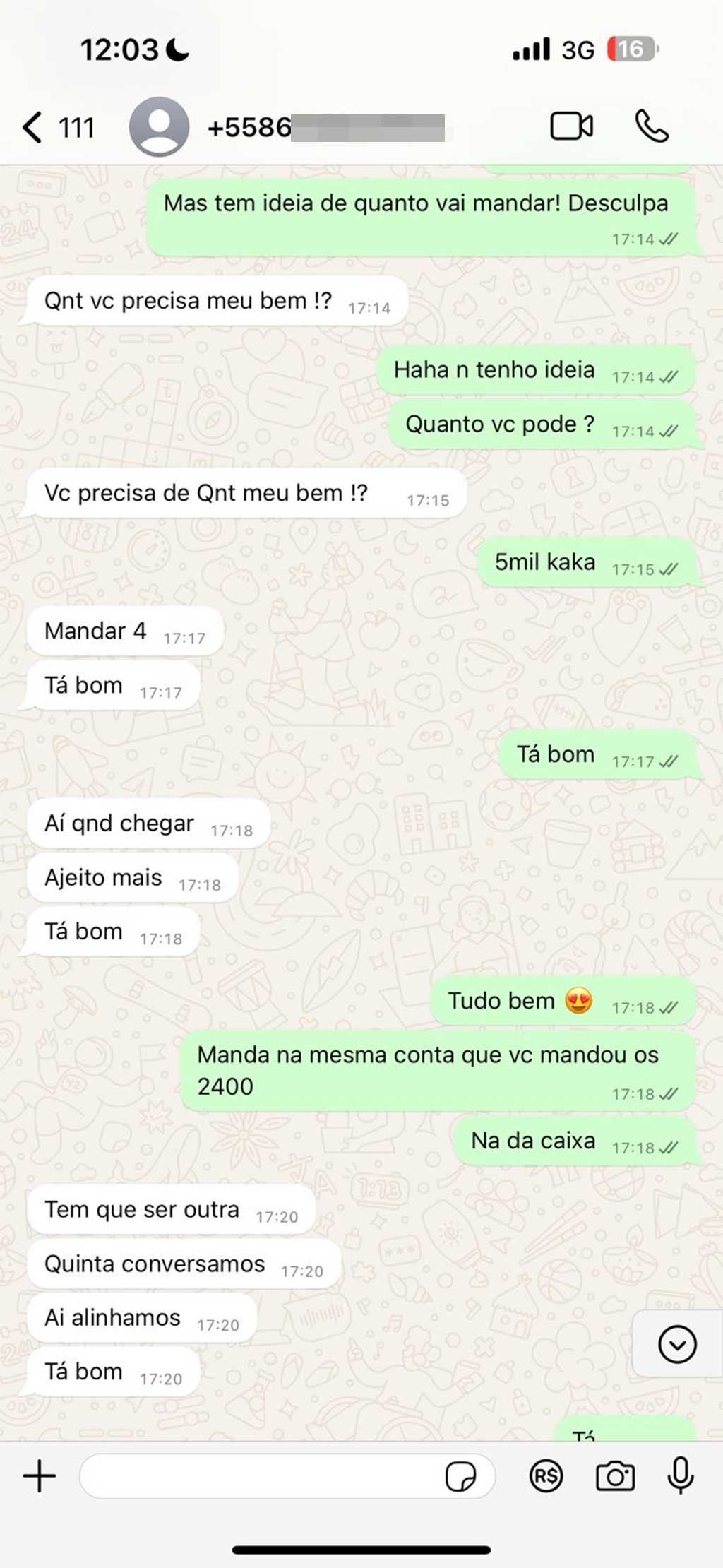The image size is (723, 1568).
Task: Start a voice call
Action: (651, 126)
